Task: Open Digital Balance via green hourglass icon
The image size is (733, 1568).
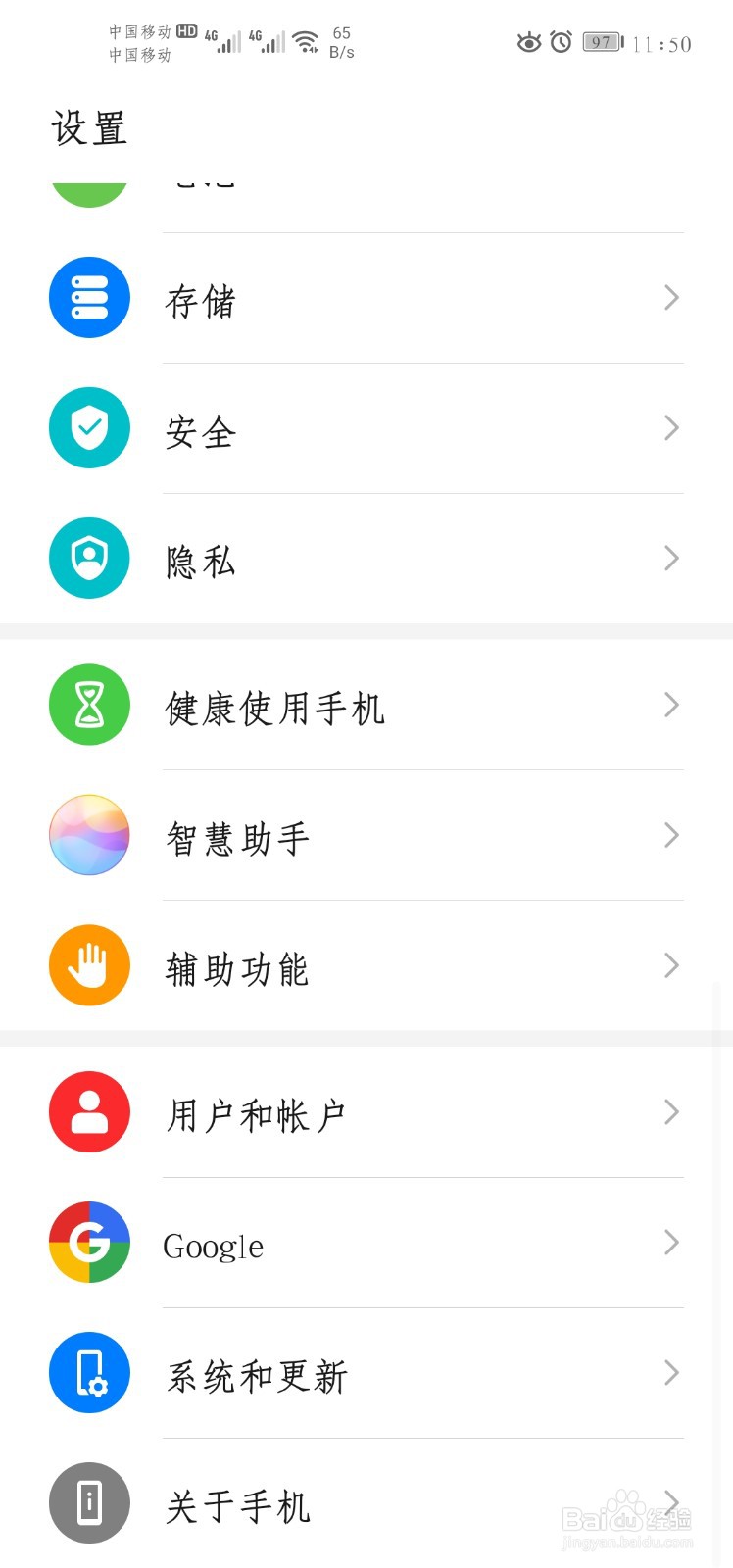Action: (x=89, y=704)
